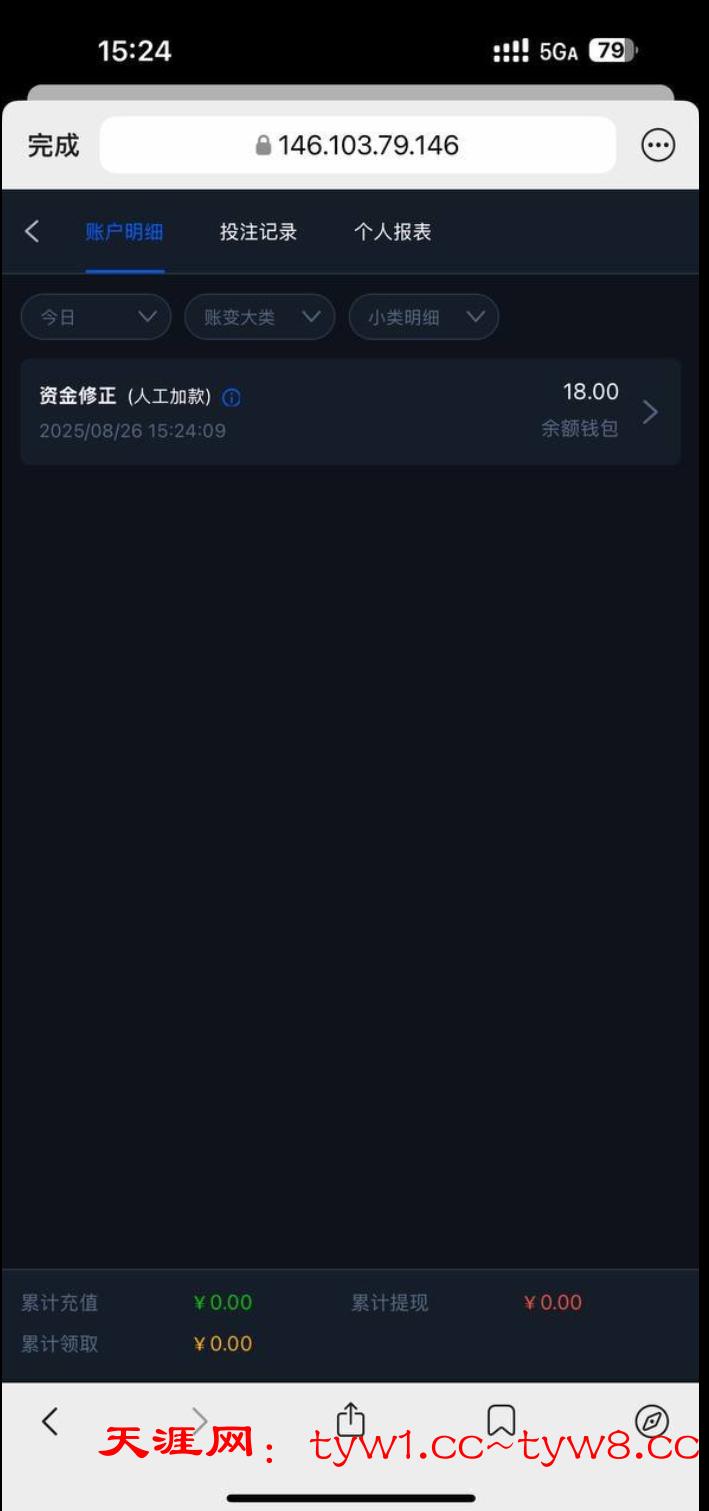Open the 资金修正 transaction record
709x1511 pixels.
pyautogui.click(x=350, y=411)
